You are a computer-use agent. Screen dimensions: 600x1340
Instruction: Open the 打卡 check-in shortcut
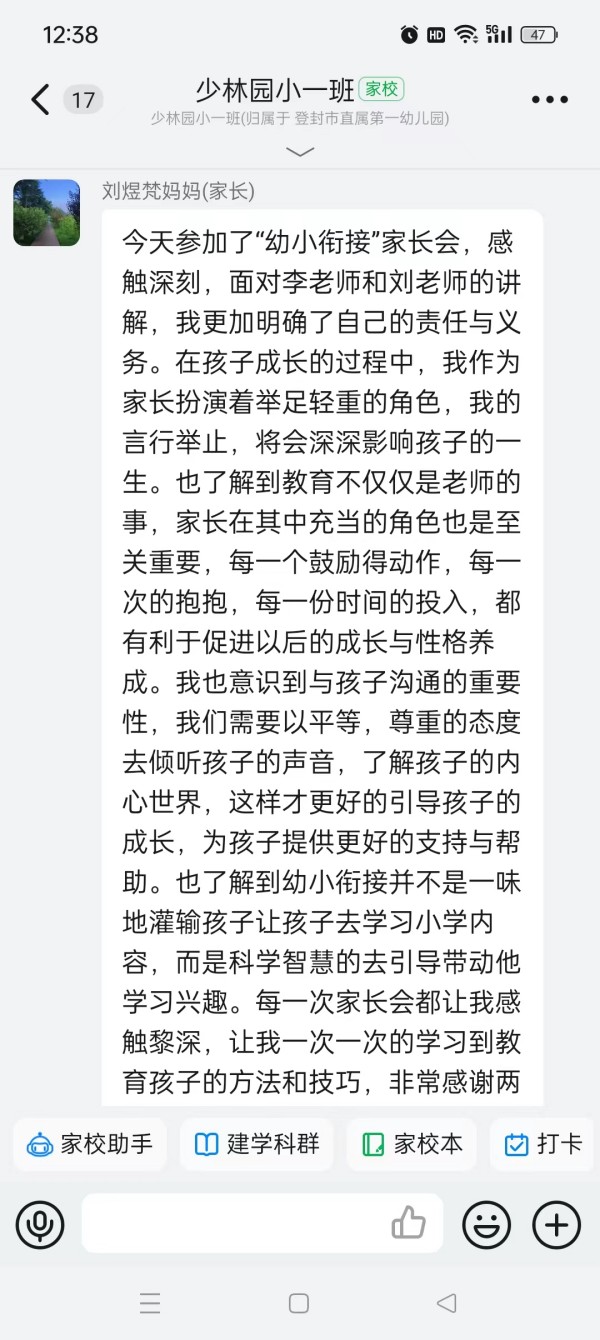(543, 1144)
